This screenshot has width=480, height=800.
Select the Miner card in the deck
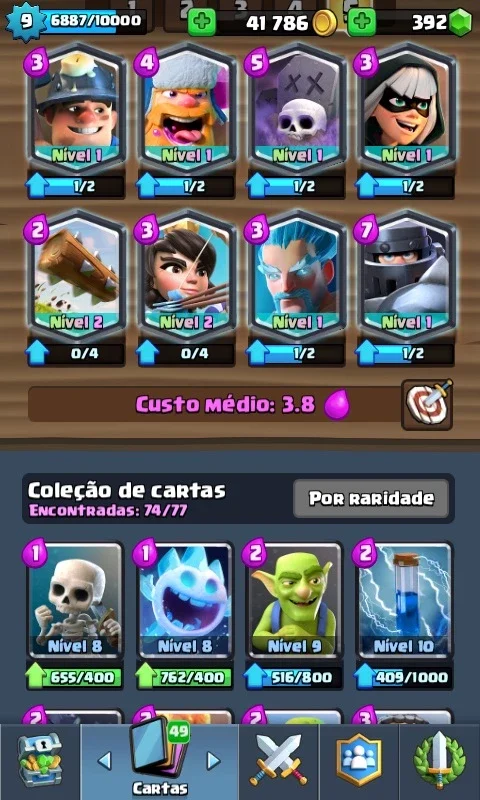coord(77,109)
